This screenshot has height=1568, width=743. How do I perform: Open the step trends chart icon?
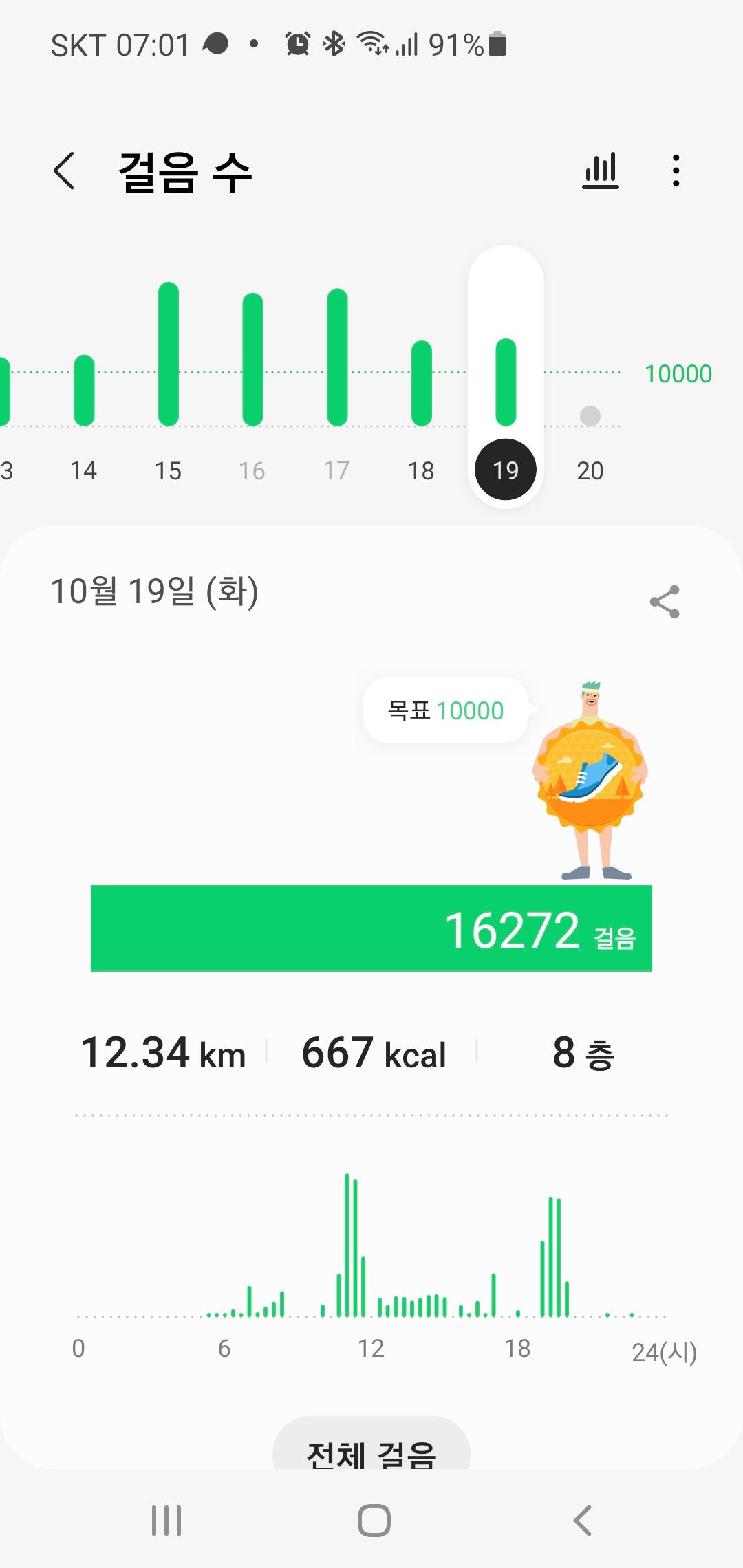[601, 171]
